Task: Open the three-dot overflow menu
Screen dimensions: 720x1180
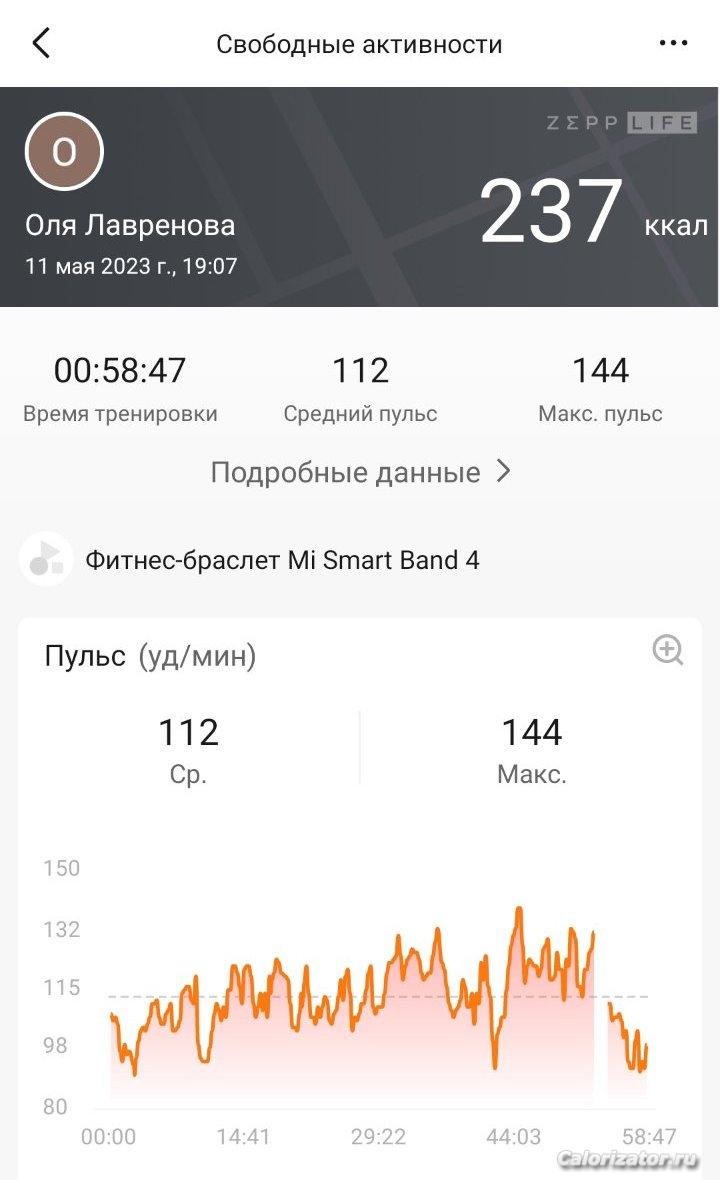Action: 673,44
